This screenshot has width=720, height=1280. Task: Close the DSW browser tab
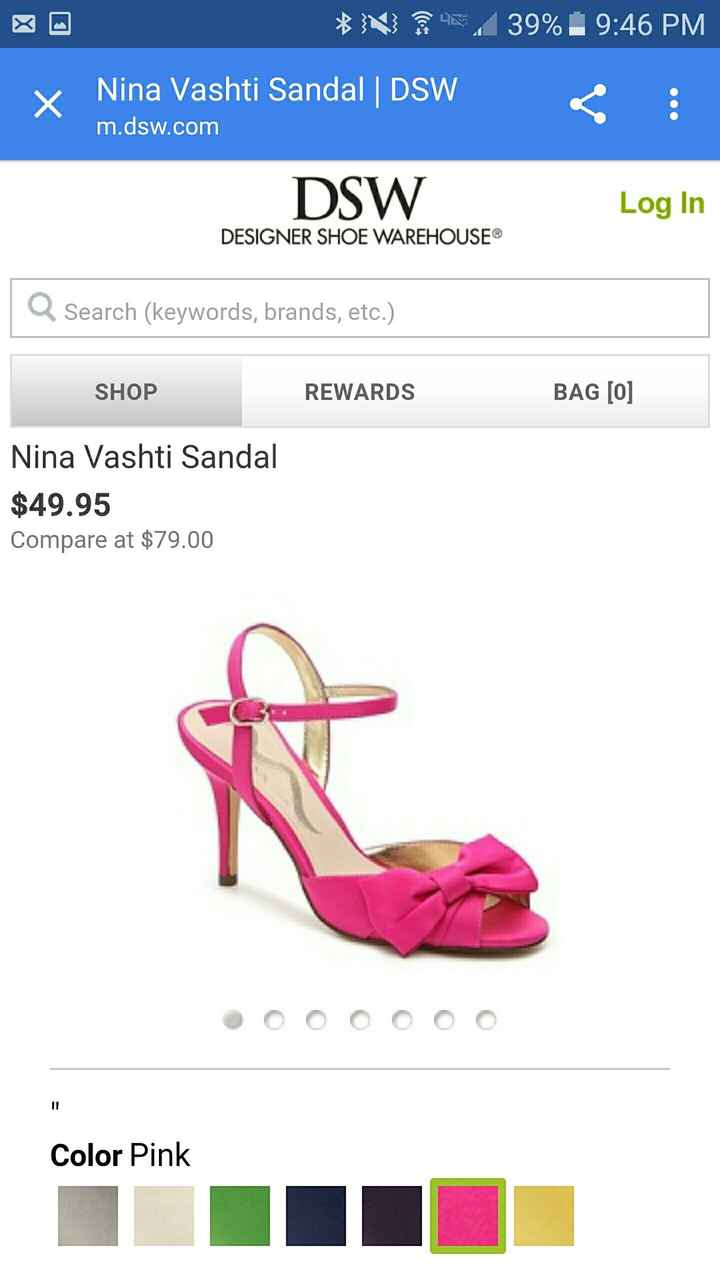[47, 104]
